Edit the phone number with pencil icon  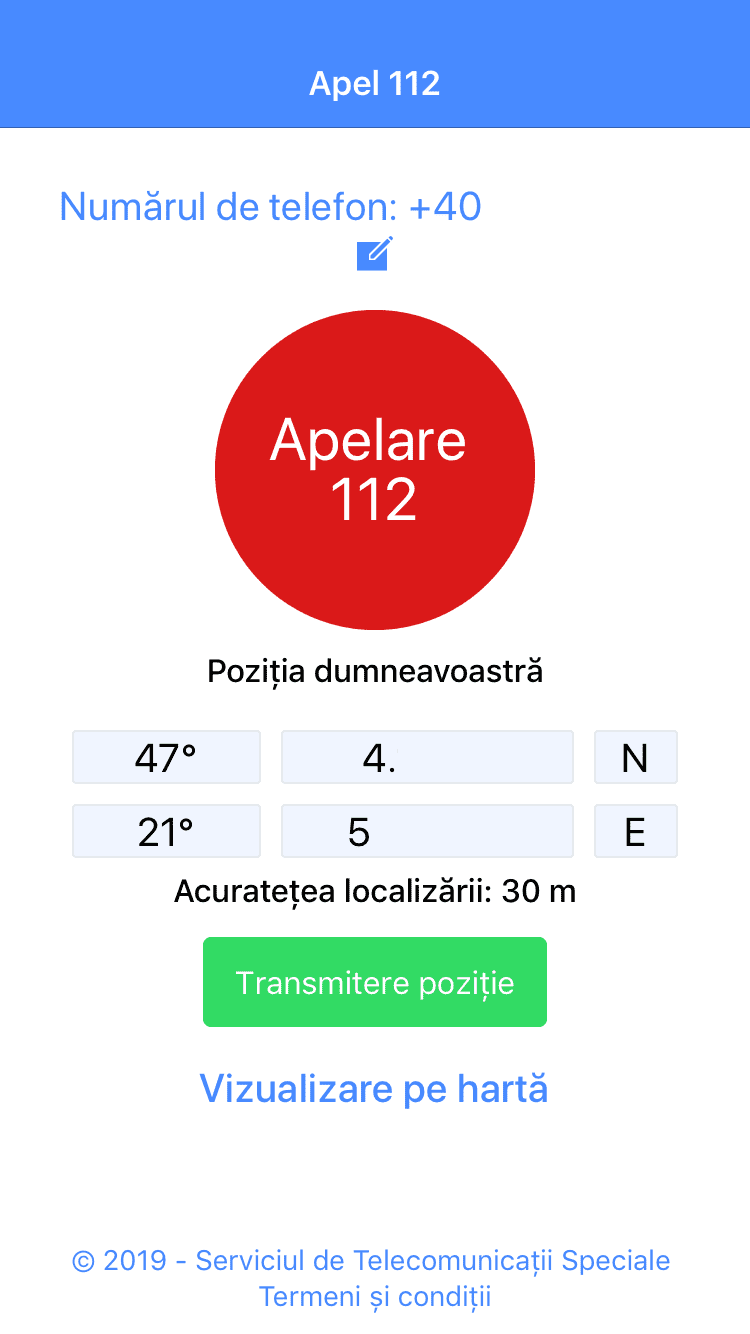click(x=374, y=254)
